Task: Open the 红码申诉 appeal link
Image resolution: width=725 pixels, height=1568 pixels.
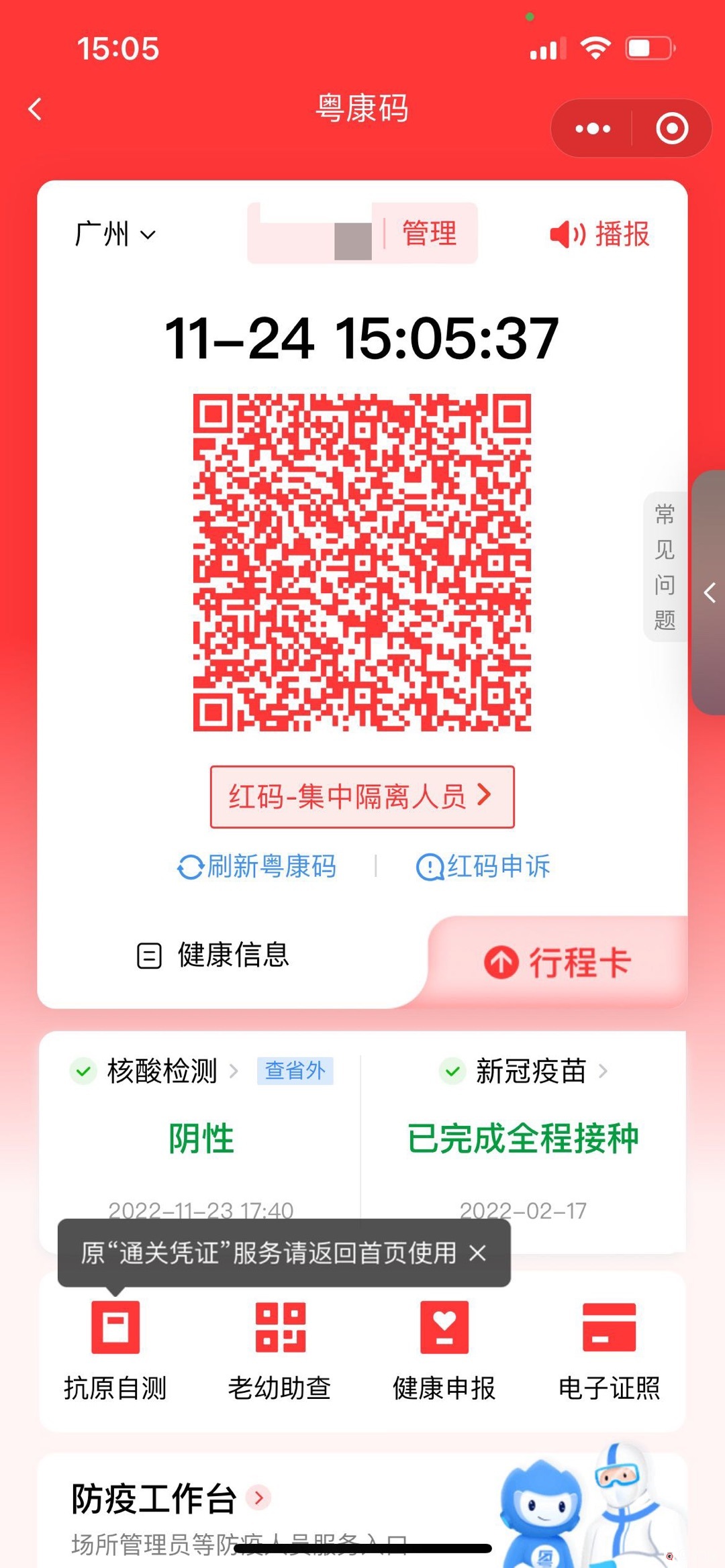Action: (483, 866)
